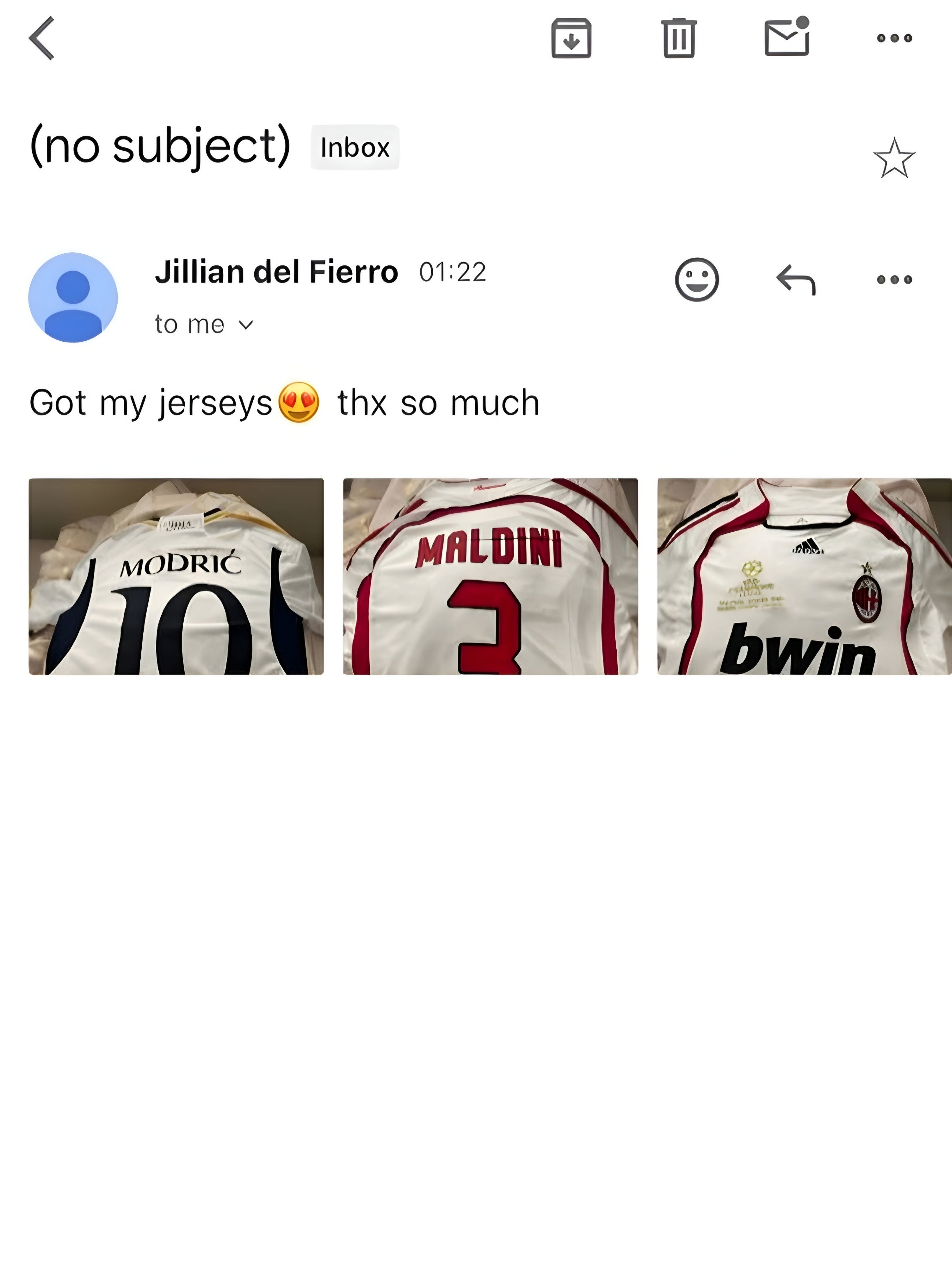
Task: Open the bwin jersey photo attachment
Action: coord(803,576)
